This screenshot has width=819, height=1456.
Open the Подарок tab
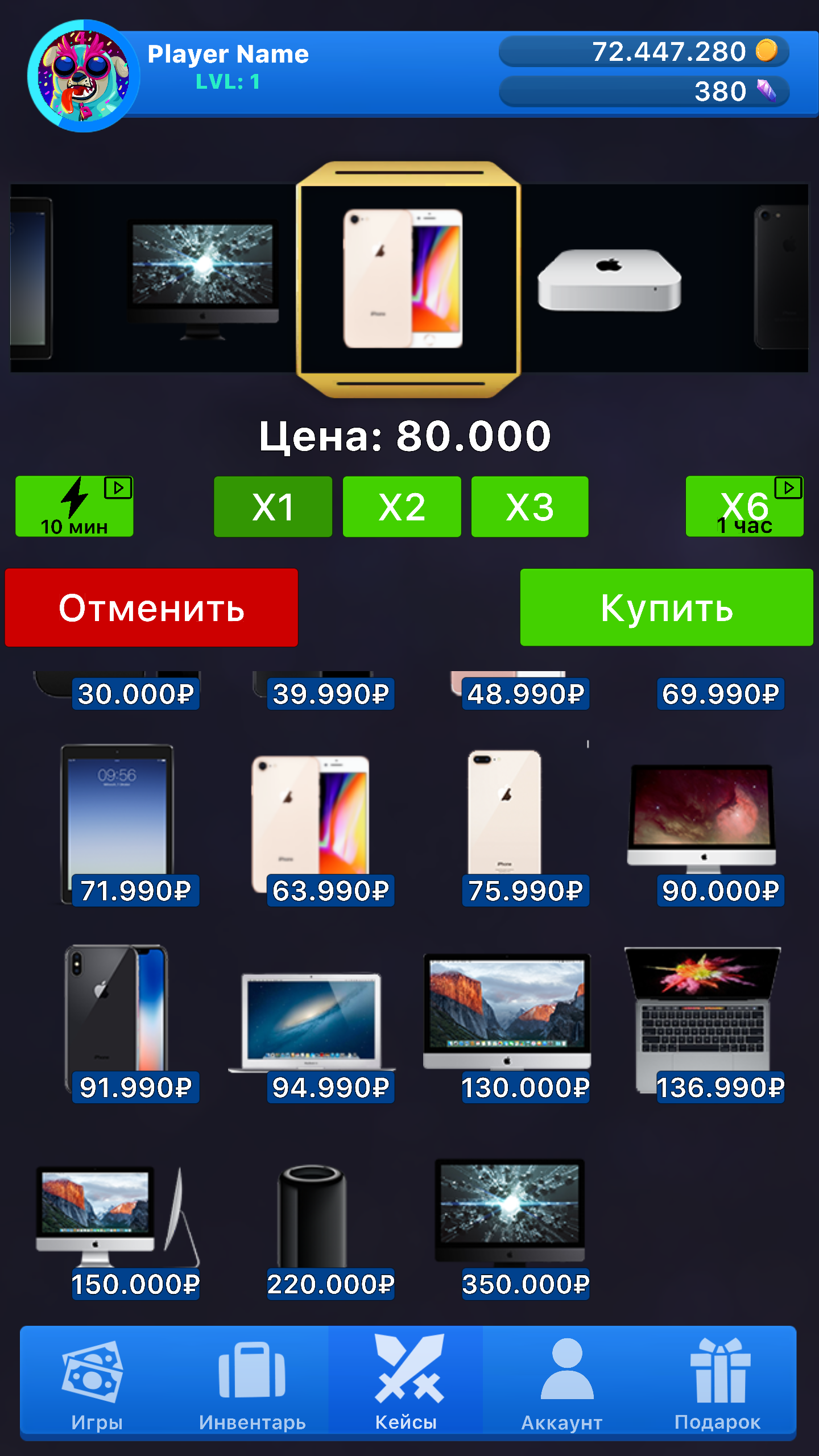[718, 1383]
